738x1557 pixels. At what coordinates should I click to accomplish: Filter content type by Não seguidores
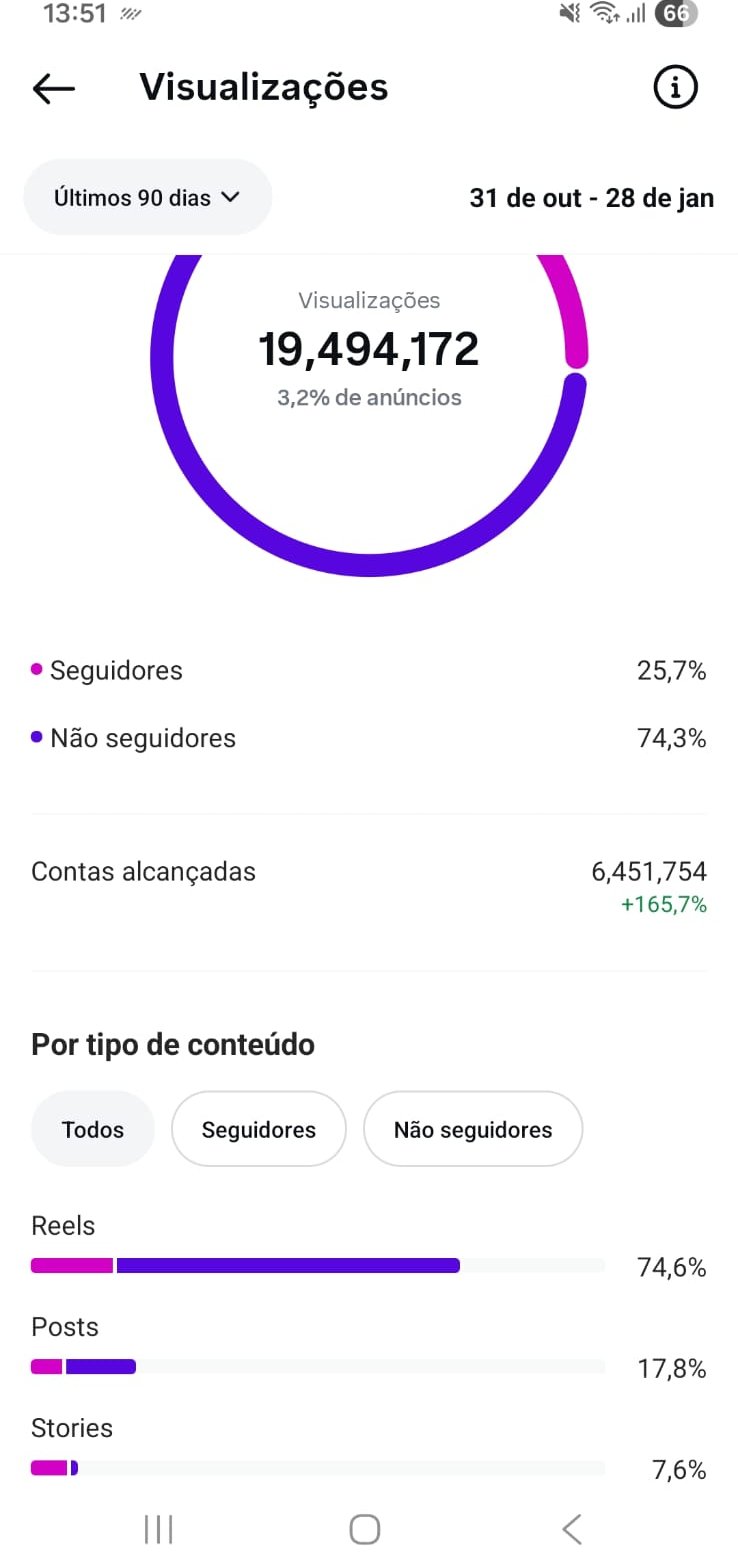(472, 1130)
